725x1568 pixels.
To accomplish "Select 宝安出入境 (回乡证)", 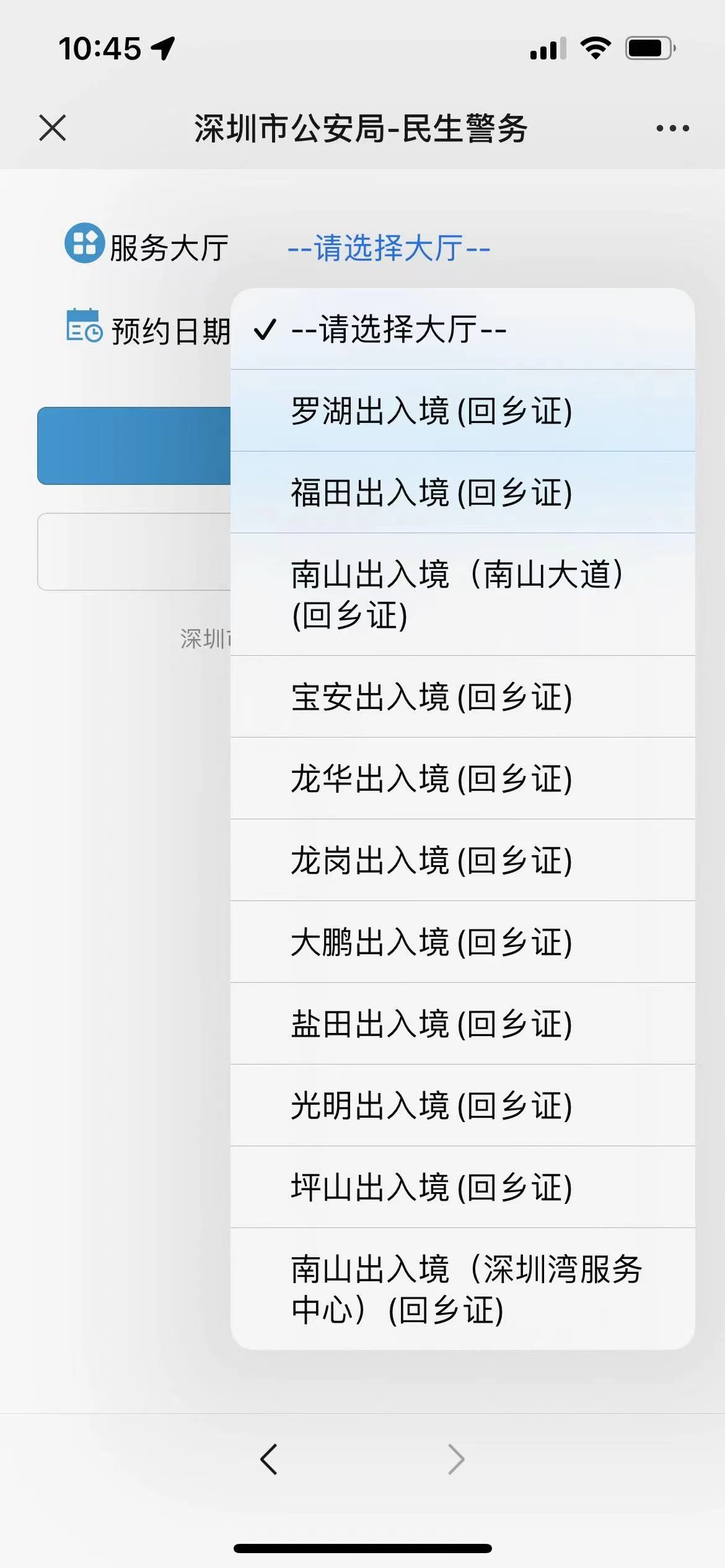I will coord(462,697).
